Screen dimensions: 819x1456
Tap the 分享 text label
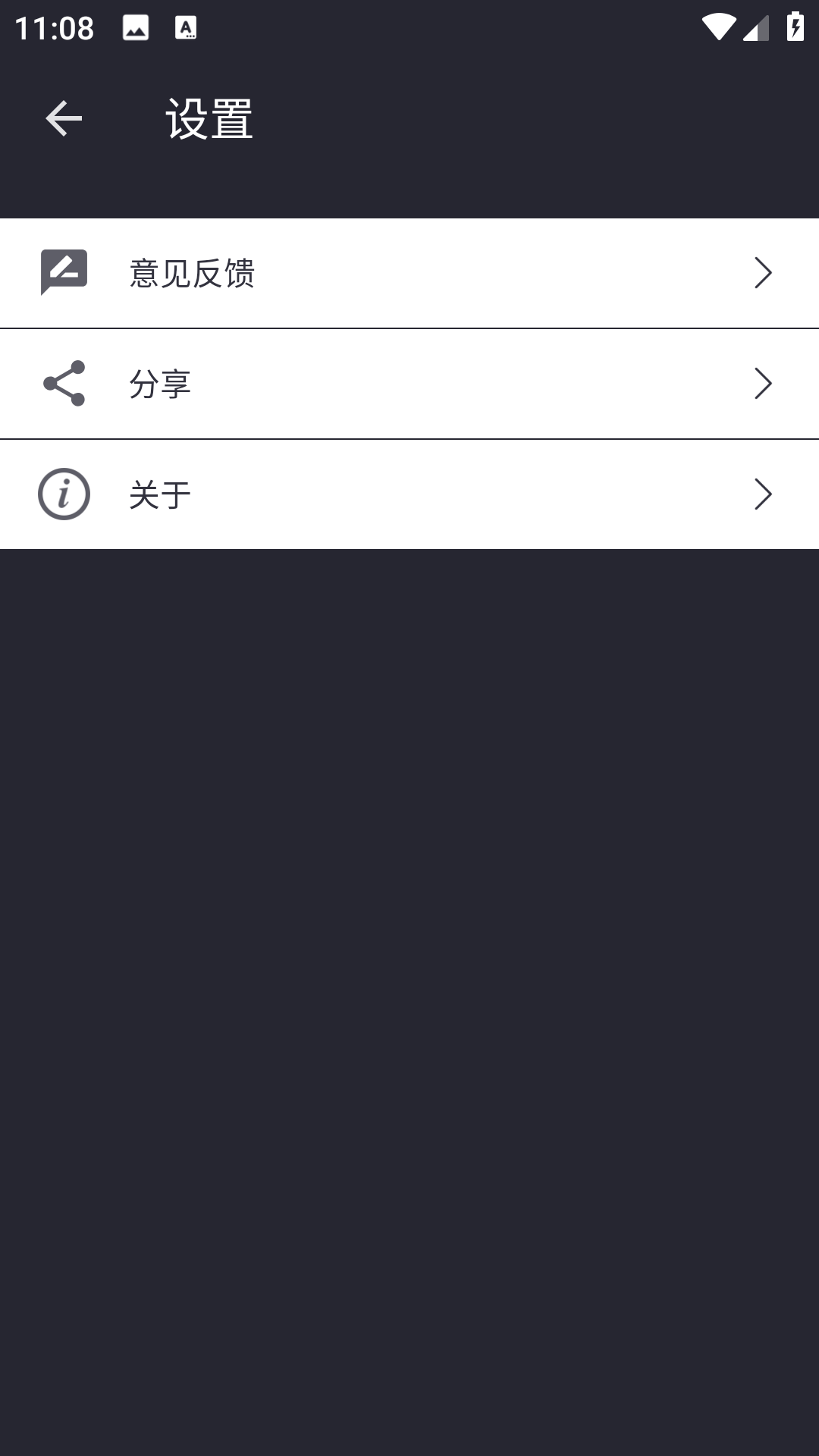point(160,384)
